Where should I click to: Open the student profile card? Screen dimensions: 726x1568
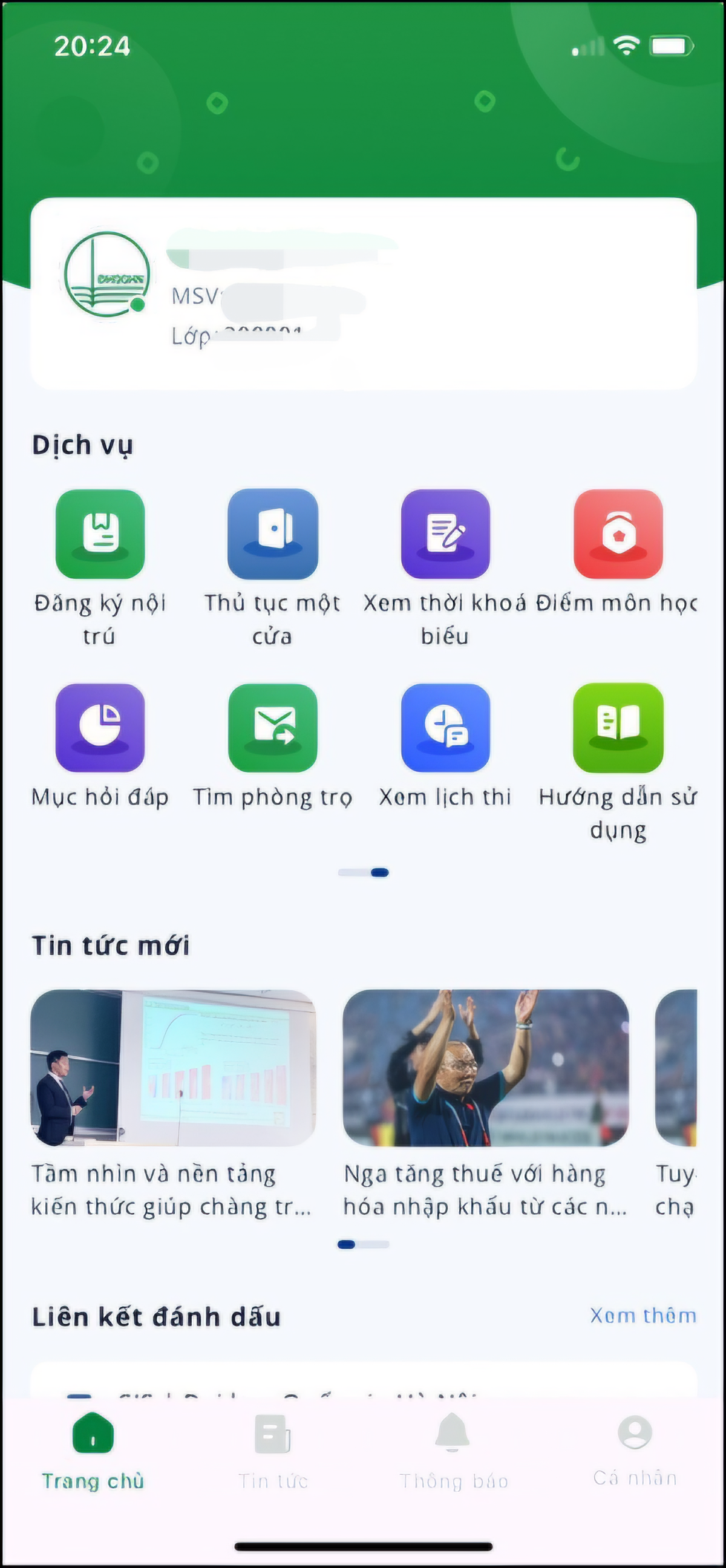pos(364,293)
